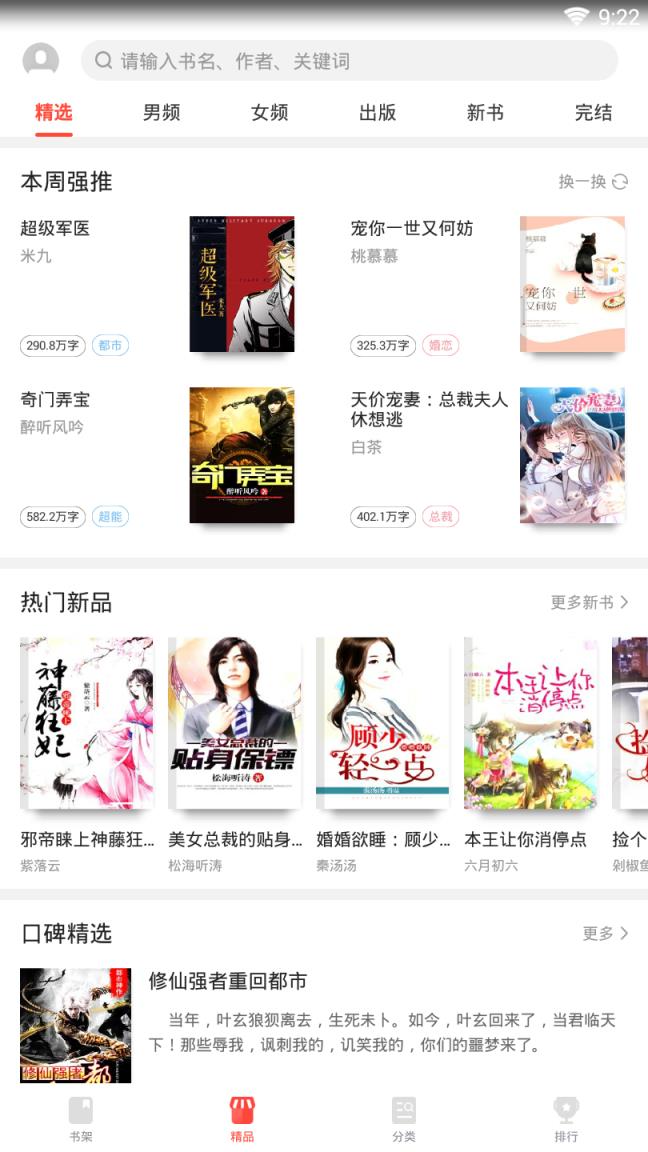This screenshot has width=648, height=1152.
Task: Open the book 宠你一世又何妨
Action: [572, 284]
